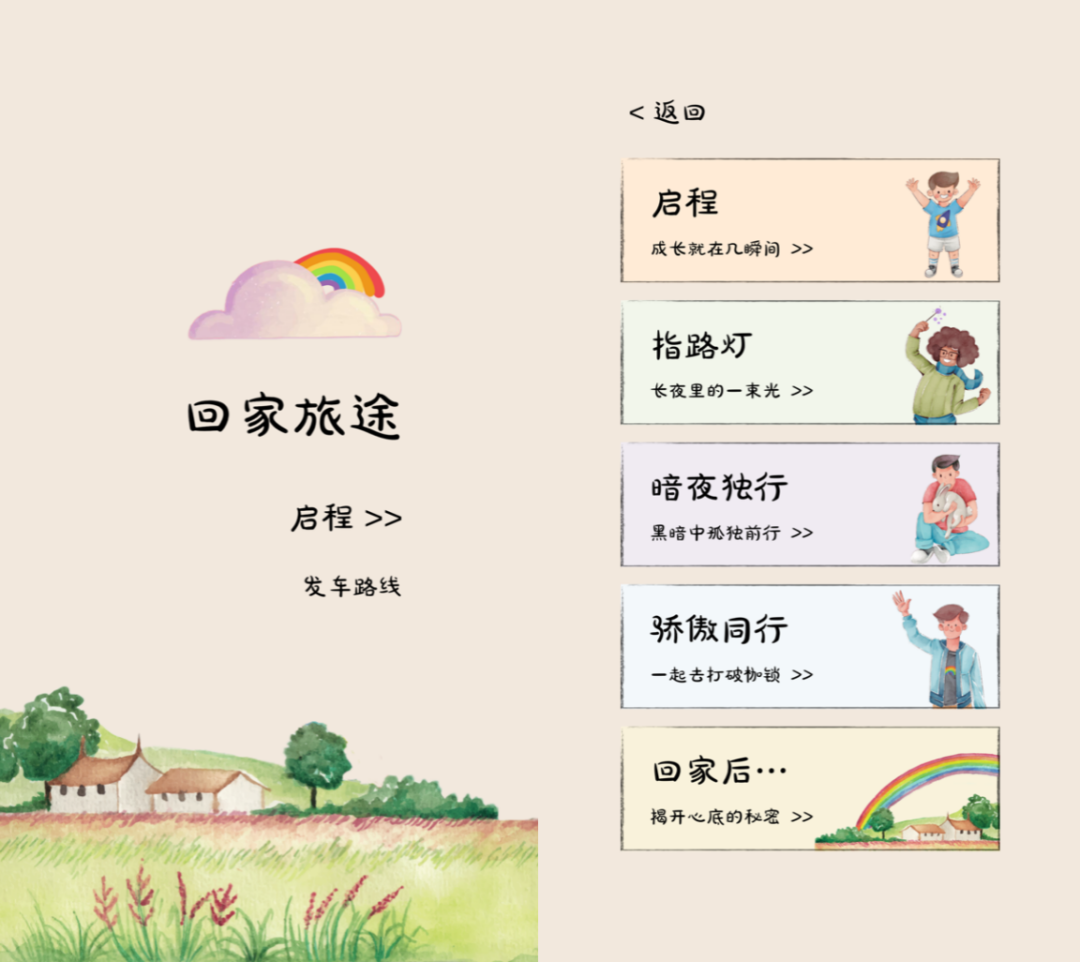This screenshot has width=1080, height=962.
Task: Open 发车路线
Action: point(352,586)
